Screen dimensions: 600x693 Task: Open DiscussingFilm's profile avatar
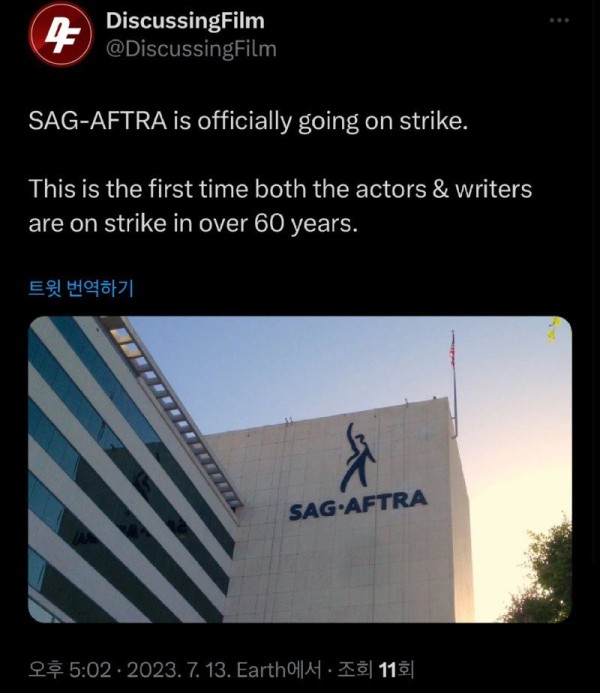click(59, 35)
